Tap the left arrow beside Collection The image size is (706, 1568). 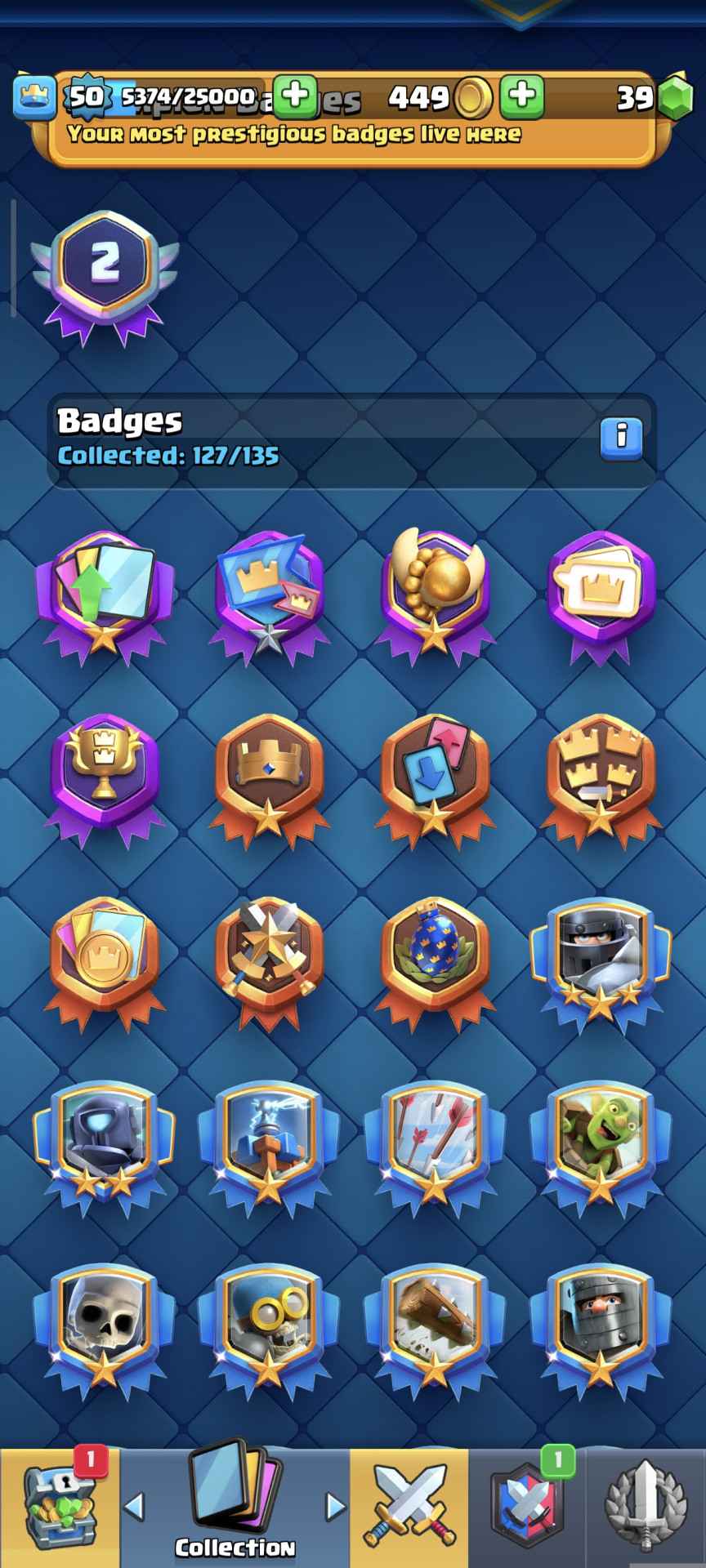coord(135,1507)
